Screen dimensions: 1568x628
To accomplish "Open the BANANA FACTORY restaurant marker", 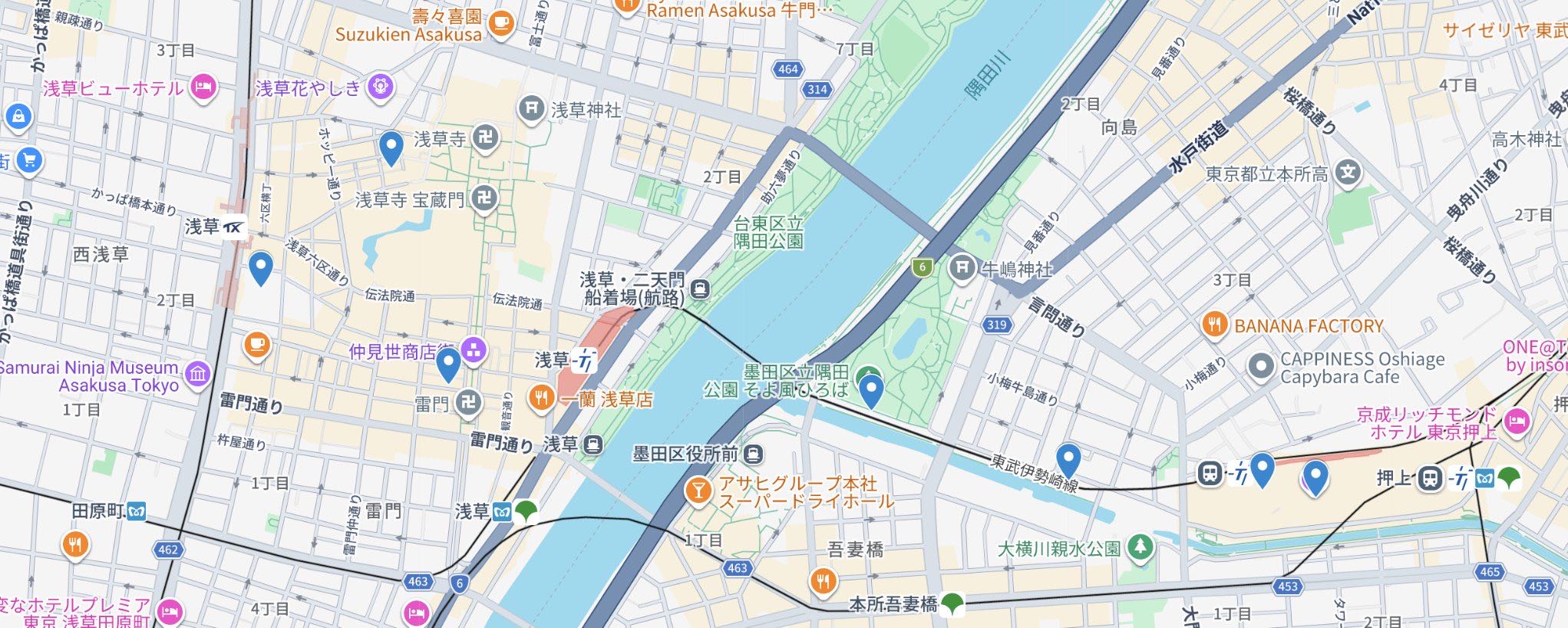I will [1214, 325].
